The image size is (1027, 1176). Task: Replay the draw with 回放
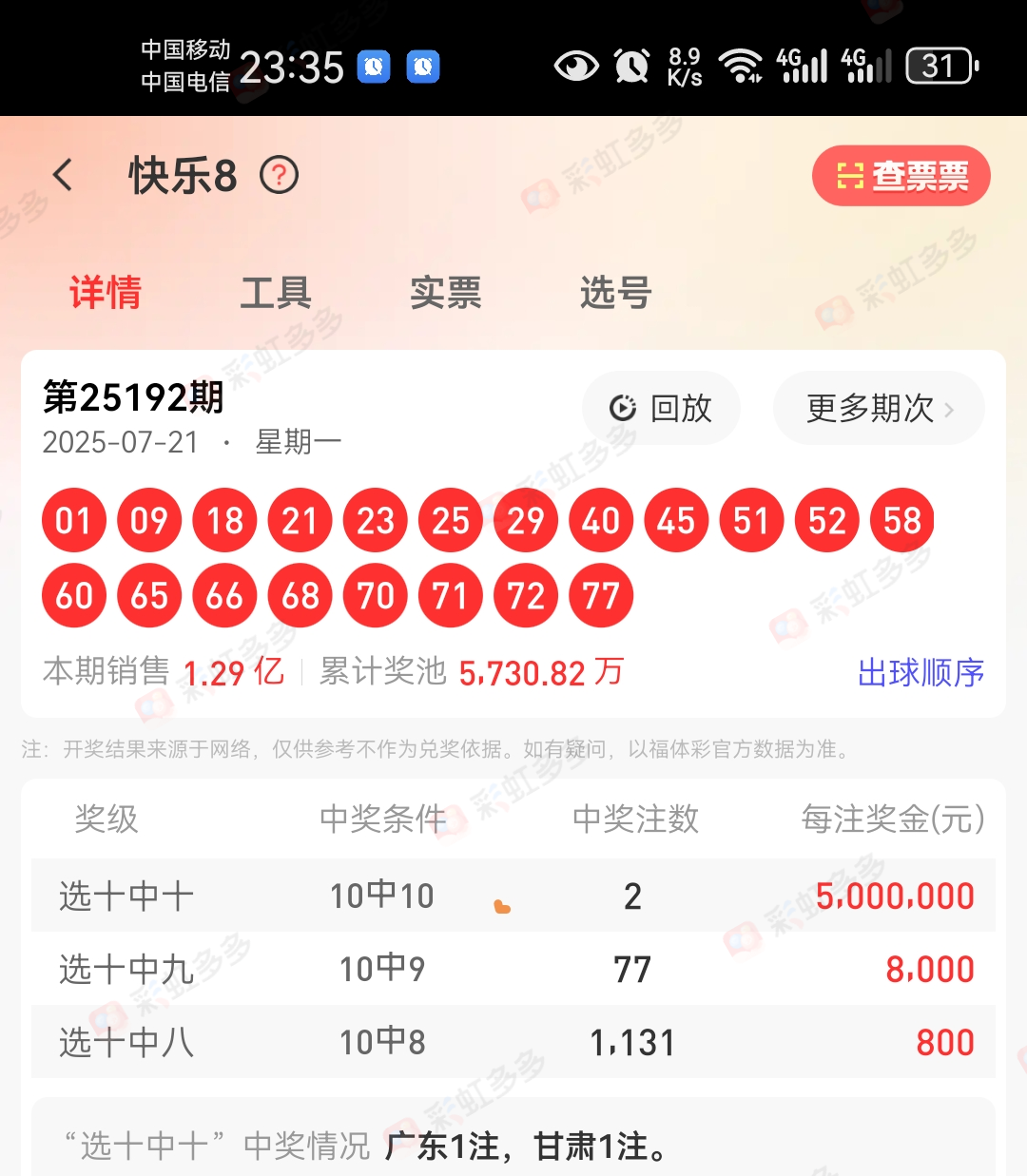(x=661, y=408)
